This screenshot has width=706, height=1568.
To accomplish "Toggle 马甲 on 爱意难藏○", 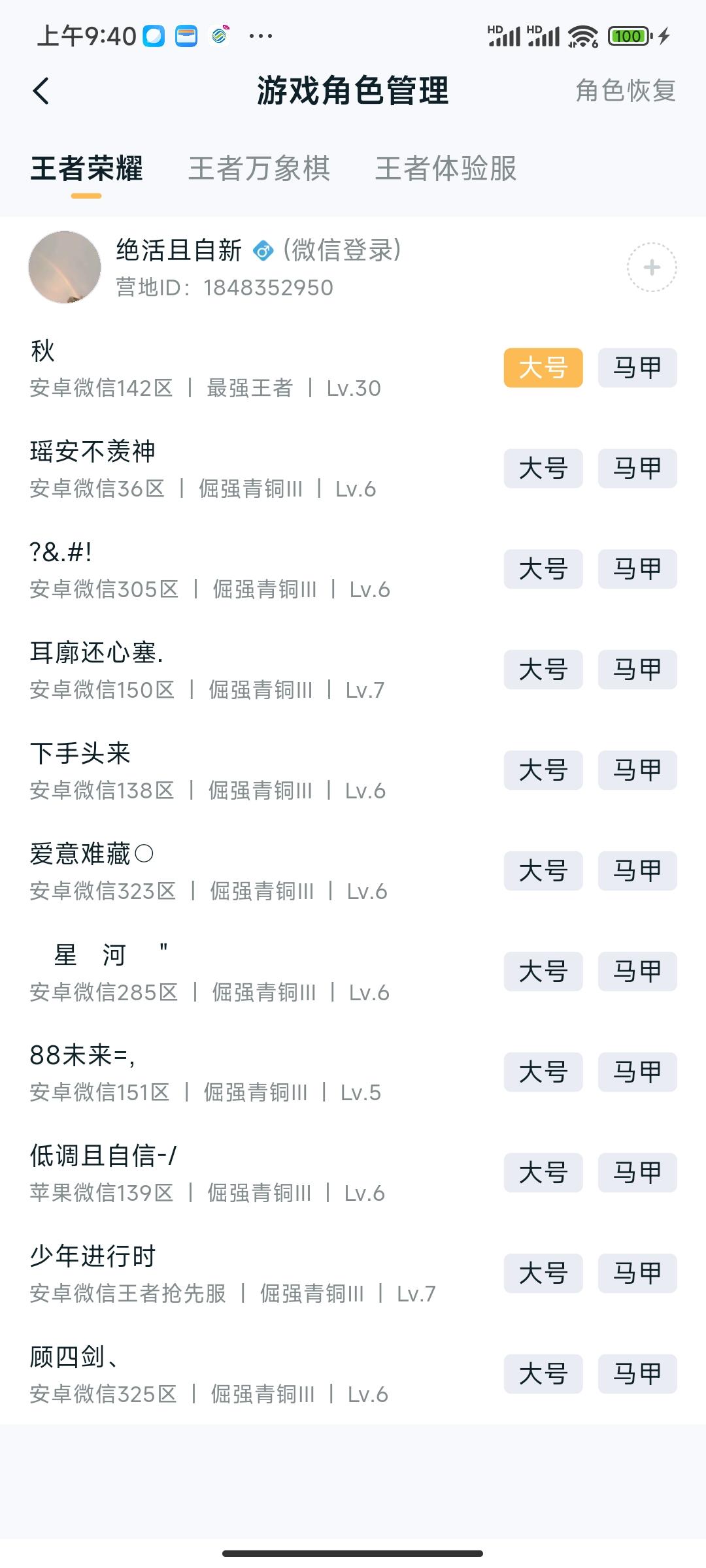I will [637, 871].
